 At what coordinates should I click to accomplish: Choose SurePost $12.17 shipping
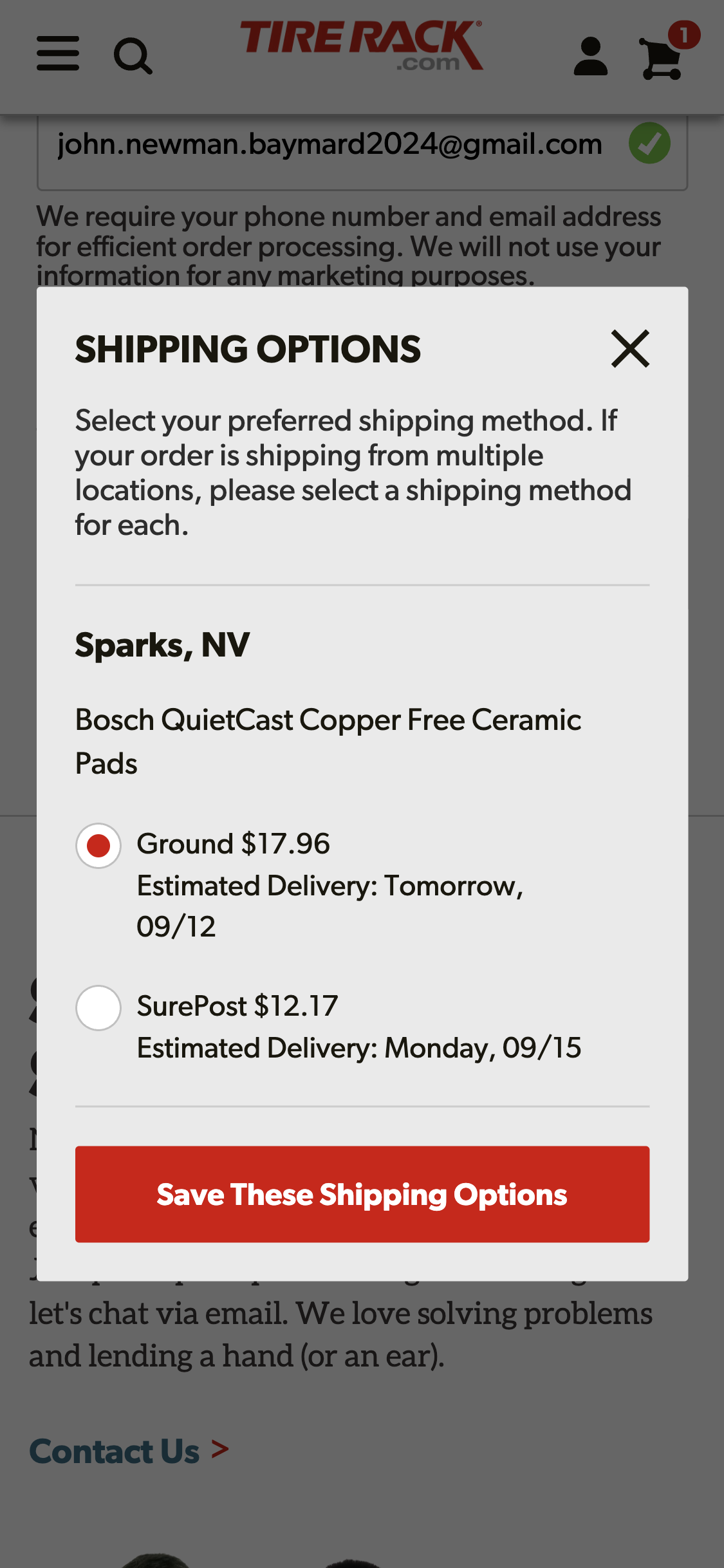point(98,1007)
